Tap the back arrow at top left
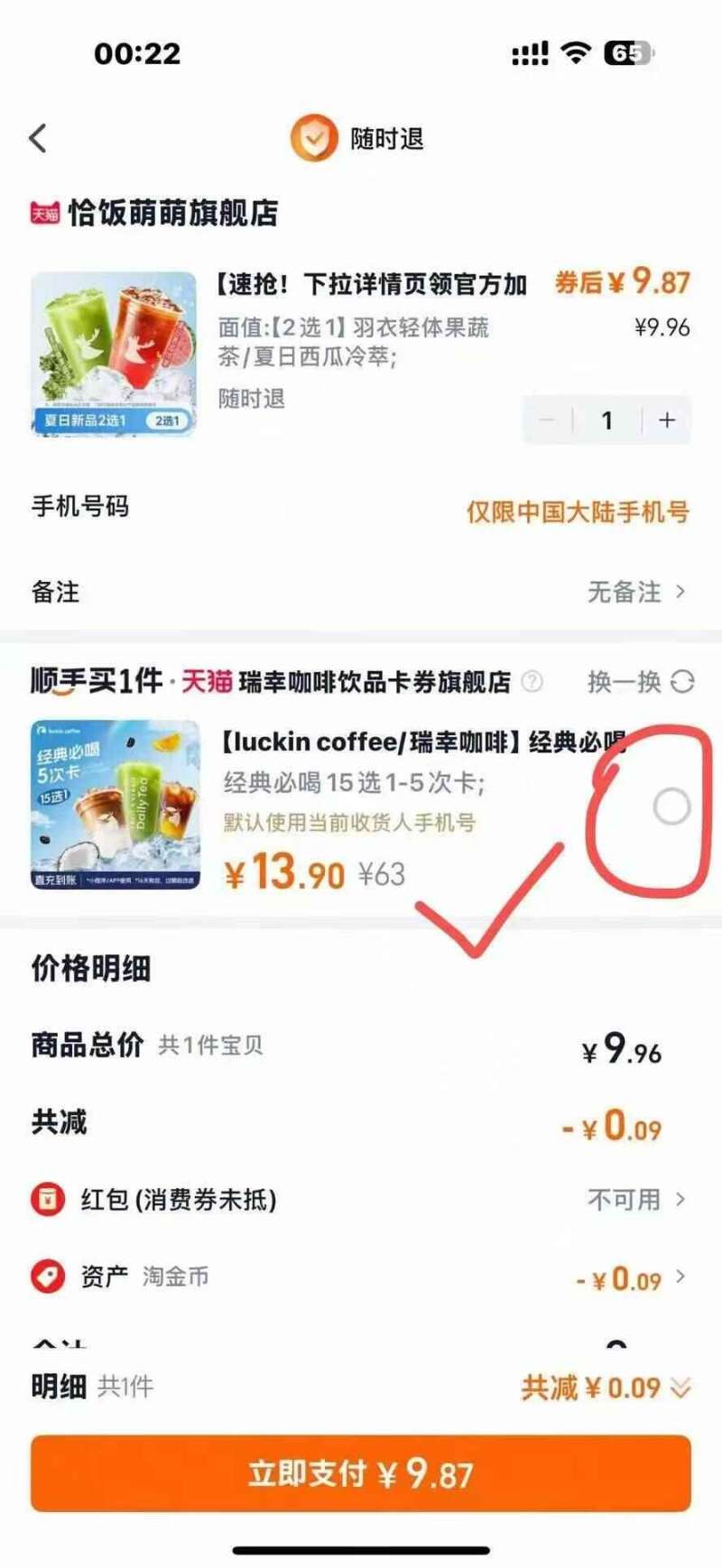This screenshot has width=722, height=1568. [34, 138]
